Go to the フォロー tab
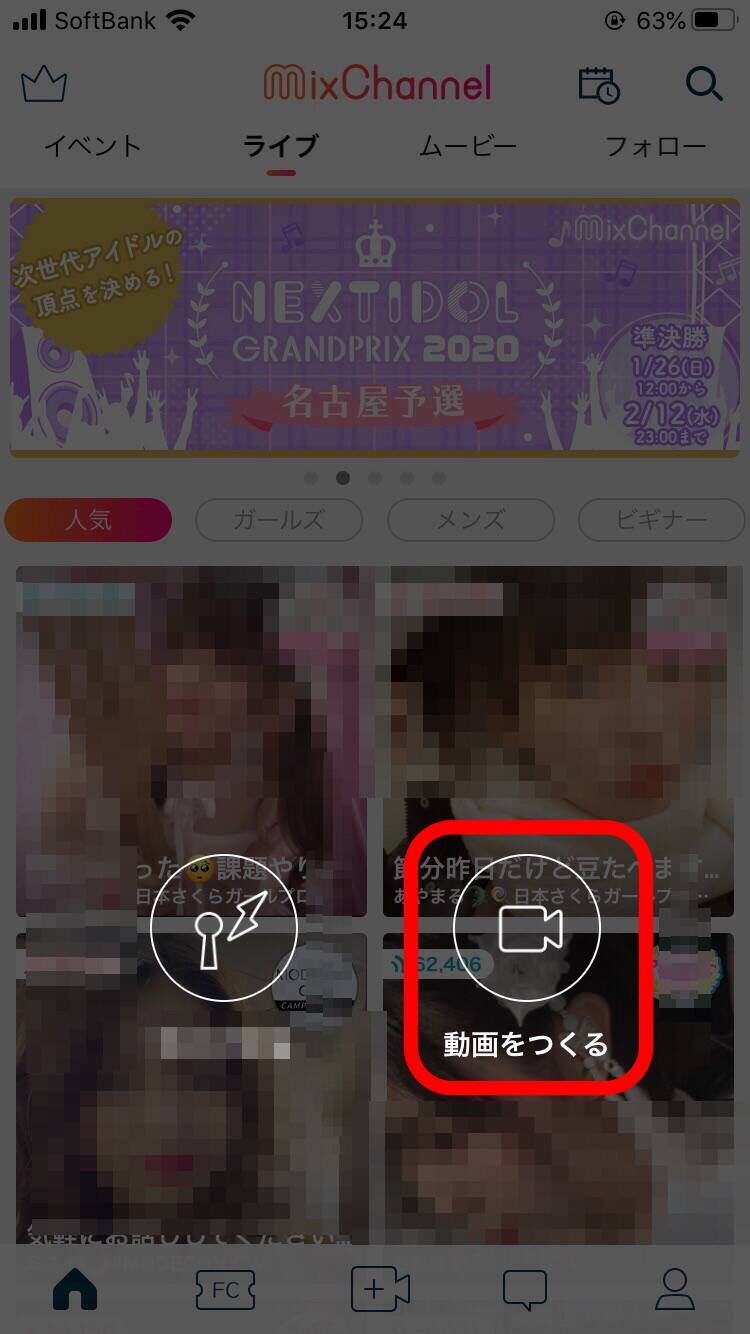Viewport: 750px width, 1334px height. tap(656, 147)
